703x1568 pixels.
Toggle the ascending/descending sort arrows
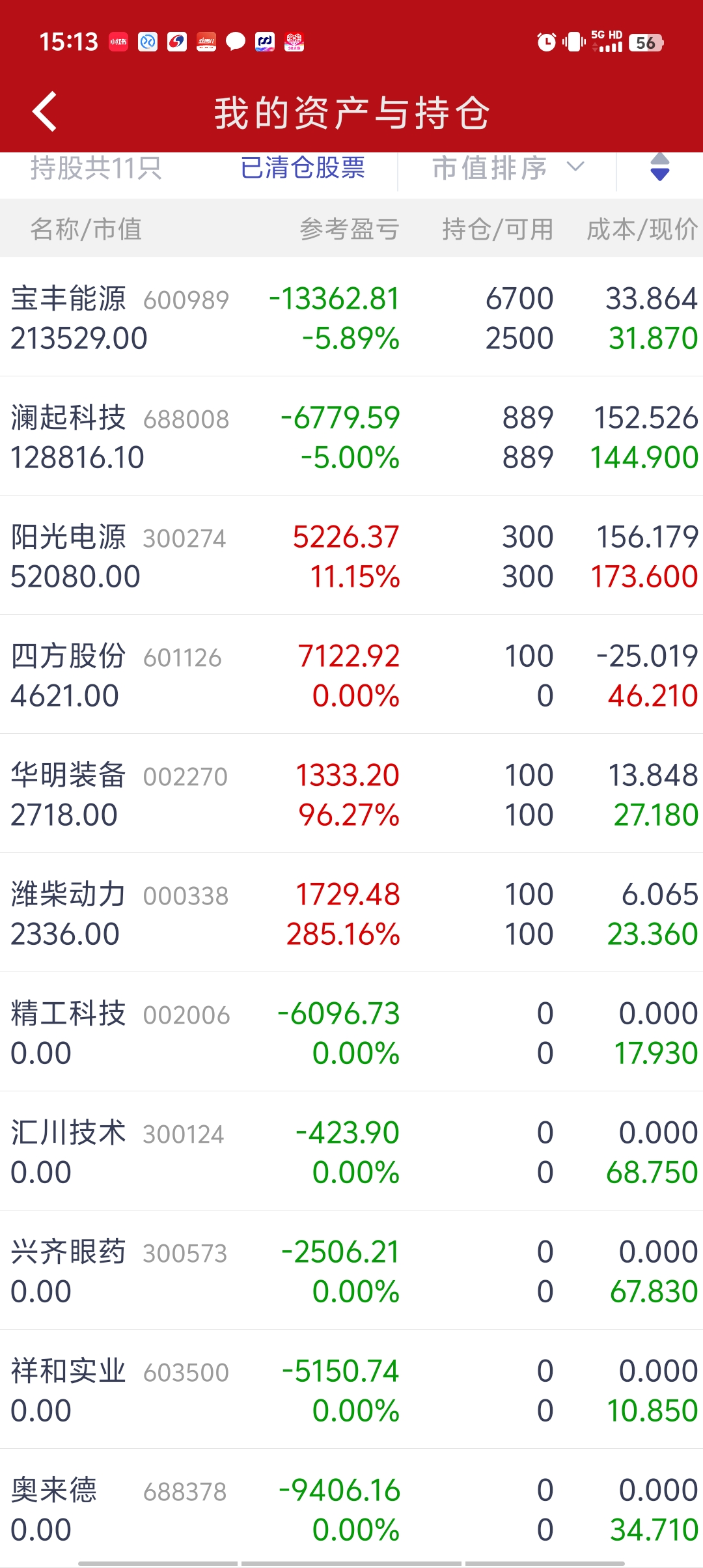click(x=659, y=168)
